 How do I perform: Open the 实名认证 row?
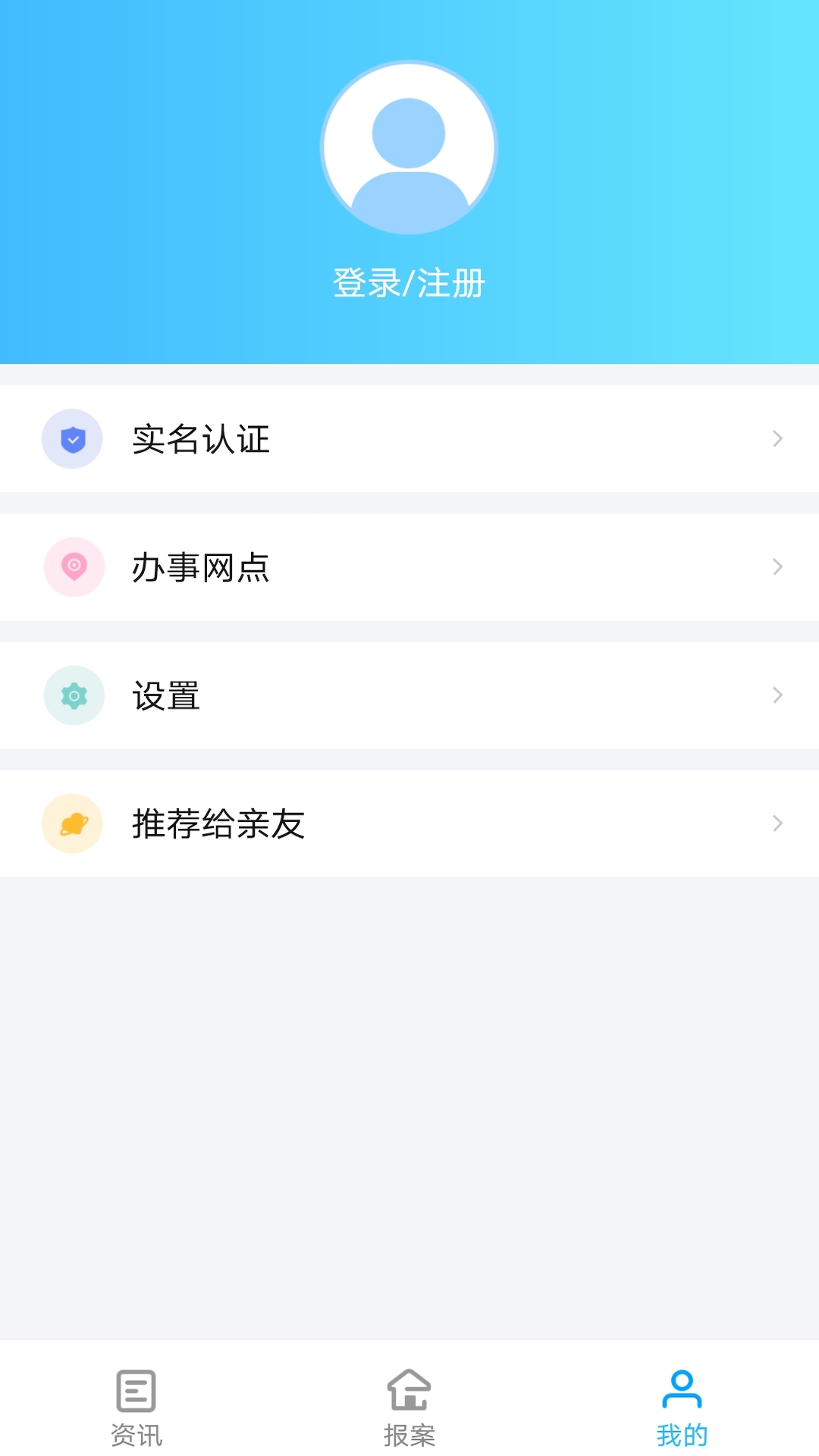pyautogui.click(x=409, y=439)
